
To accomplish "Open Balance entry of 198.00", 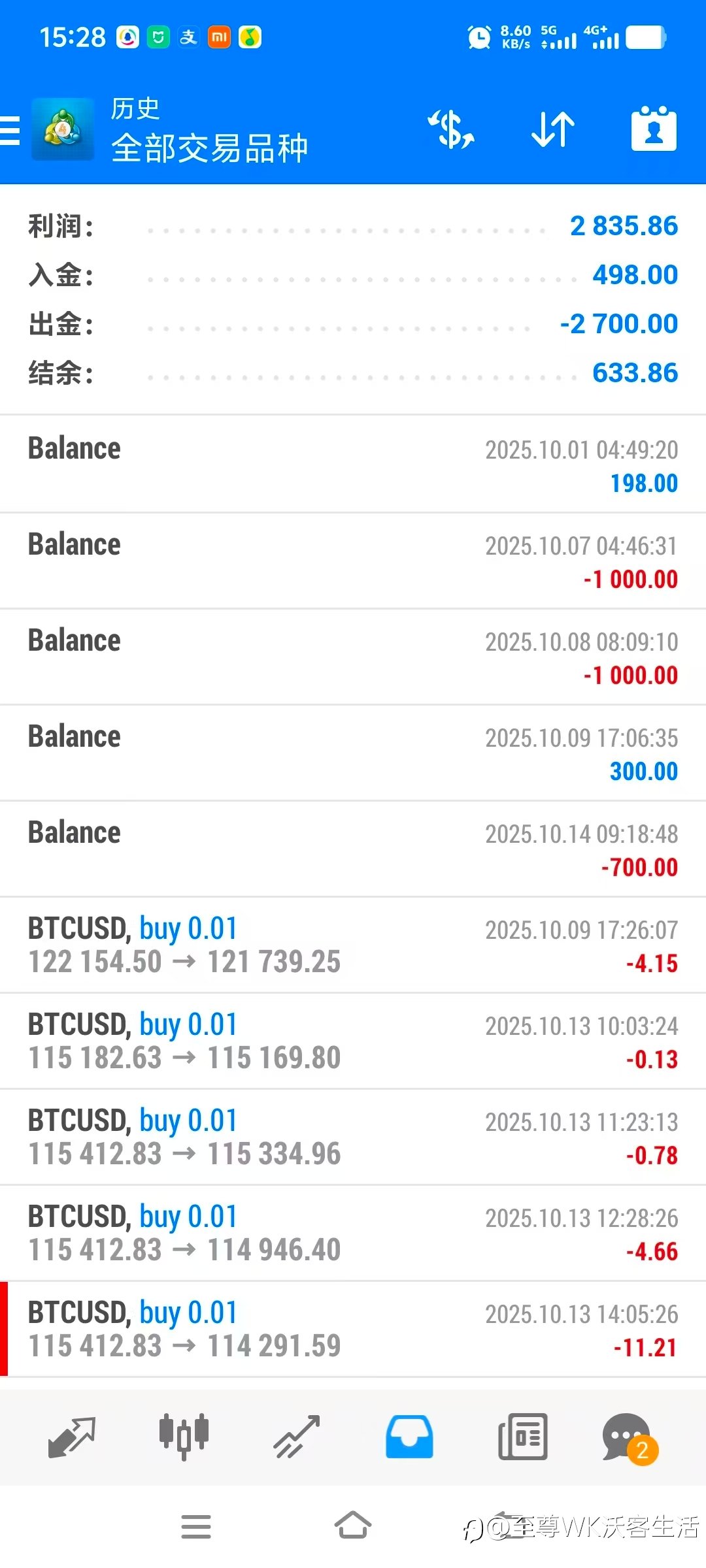I will (353, 465).
